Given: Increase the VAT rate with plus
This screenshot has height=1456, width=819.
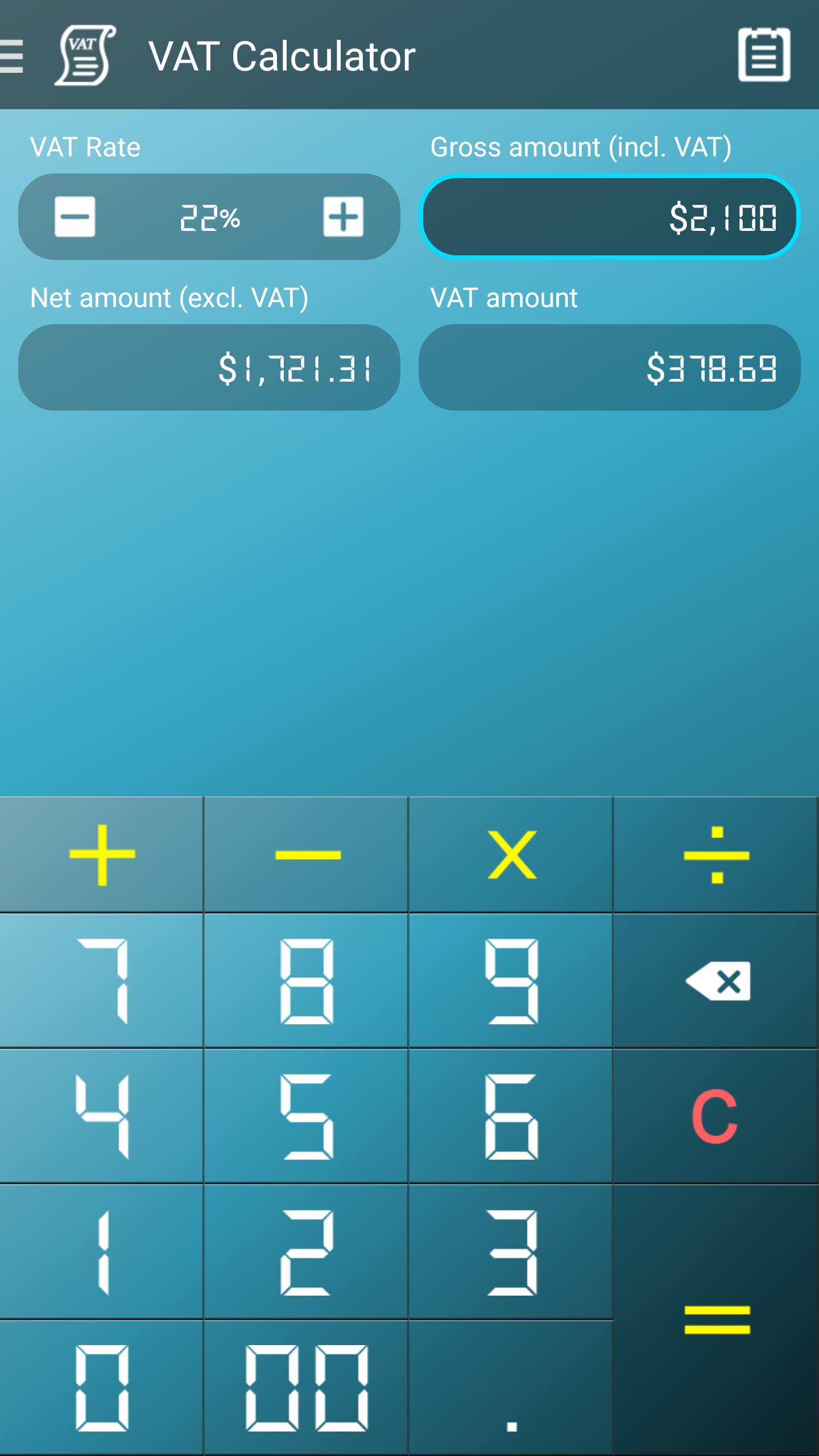Looking at the screenshot, I should coord(343,217).
